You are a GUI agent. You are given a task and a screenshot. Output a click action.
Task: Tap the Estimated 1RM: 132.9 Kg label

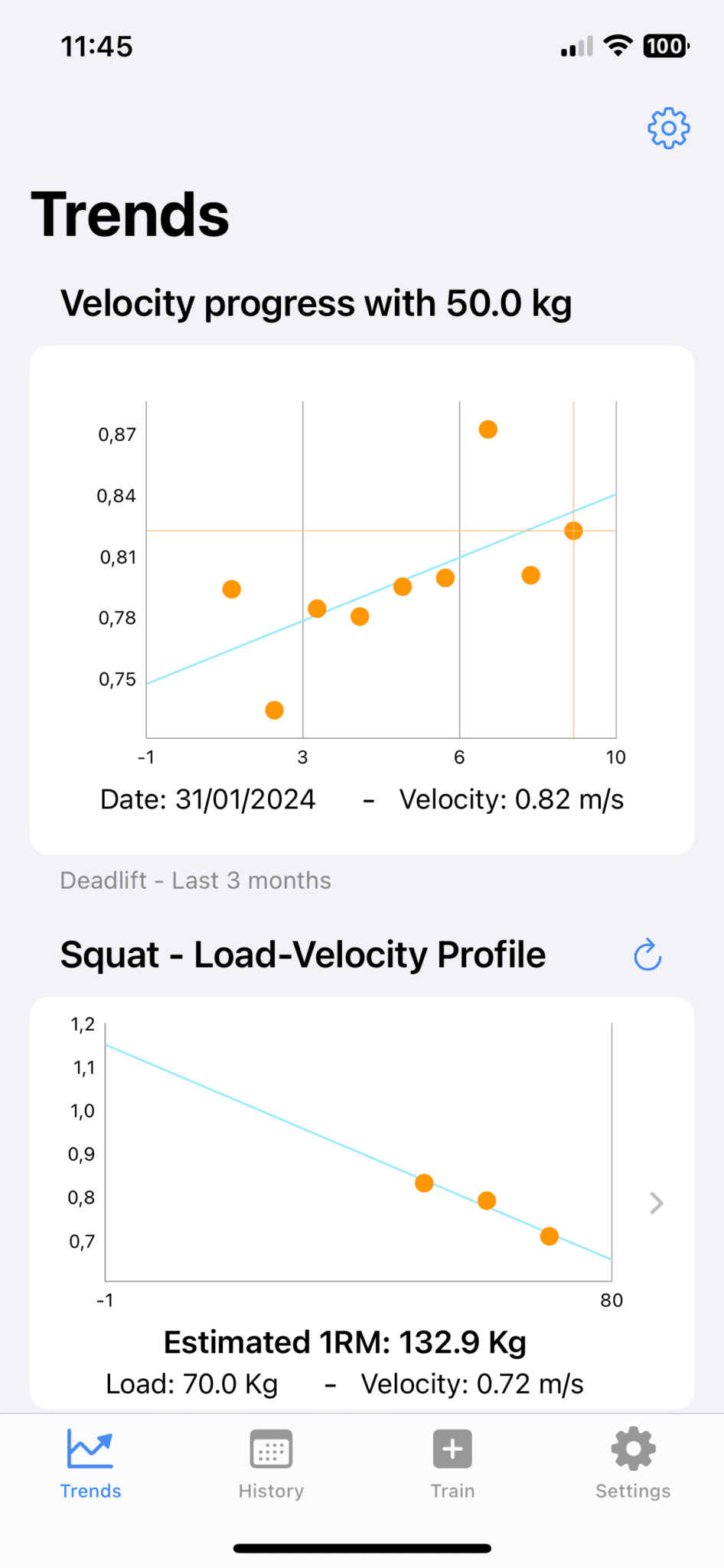[345, 1341]
